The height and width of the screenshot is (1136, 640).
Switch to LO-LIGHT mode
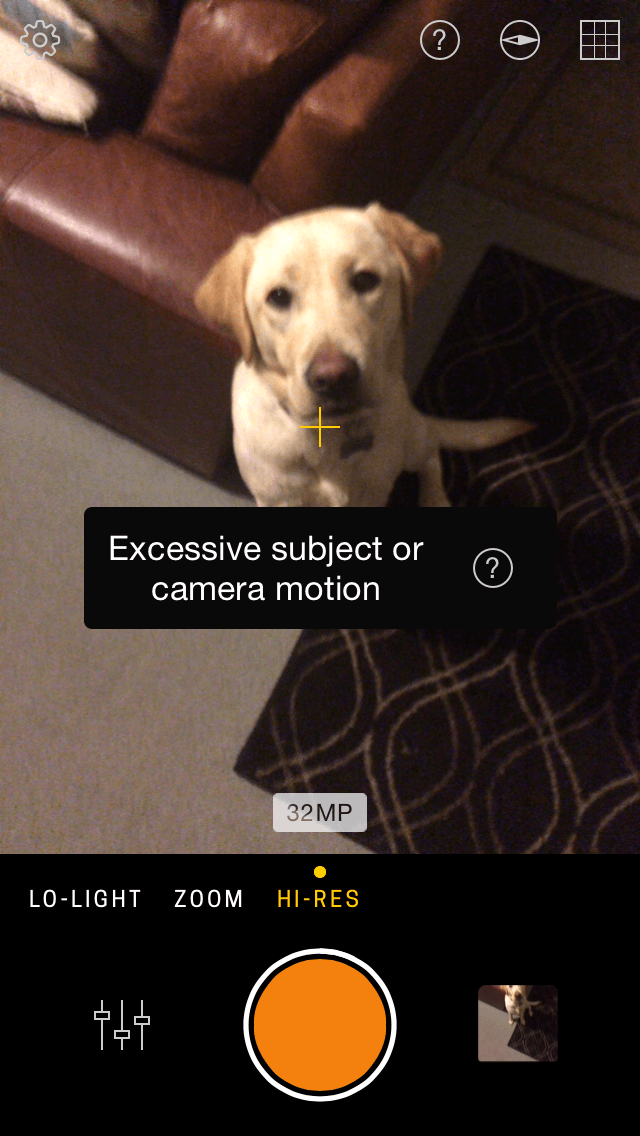pos(86,899)
